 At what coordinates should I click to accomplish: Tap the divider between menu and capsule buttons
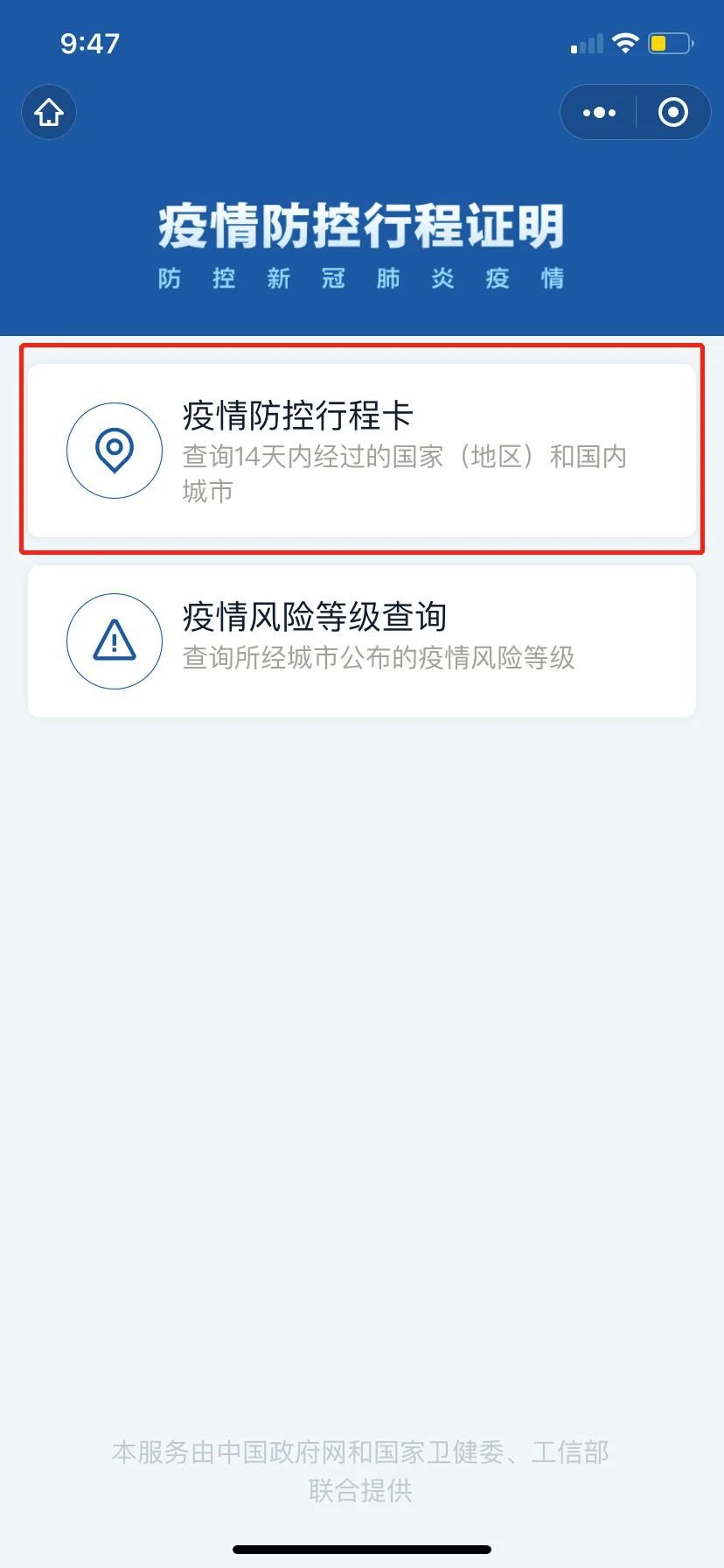coord(633,112)
